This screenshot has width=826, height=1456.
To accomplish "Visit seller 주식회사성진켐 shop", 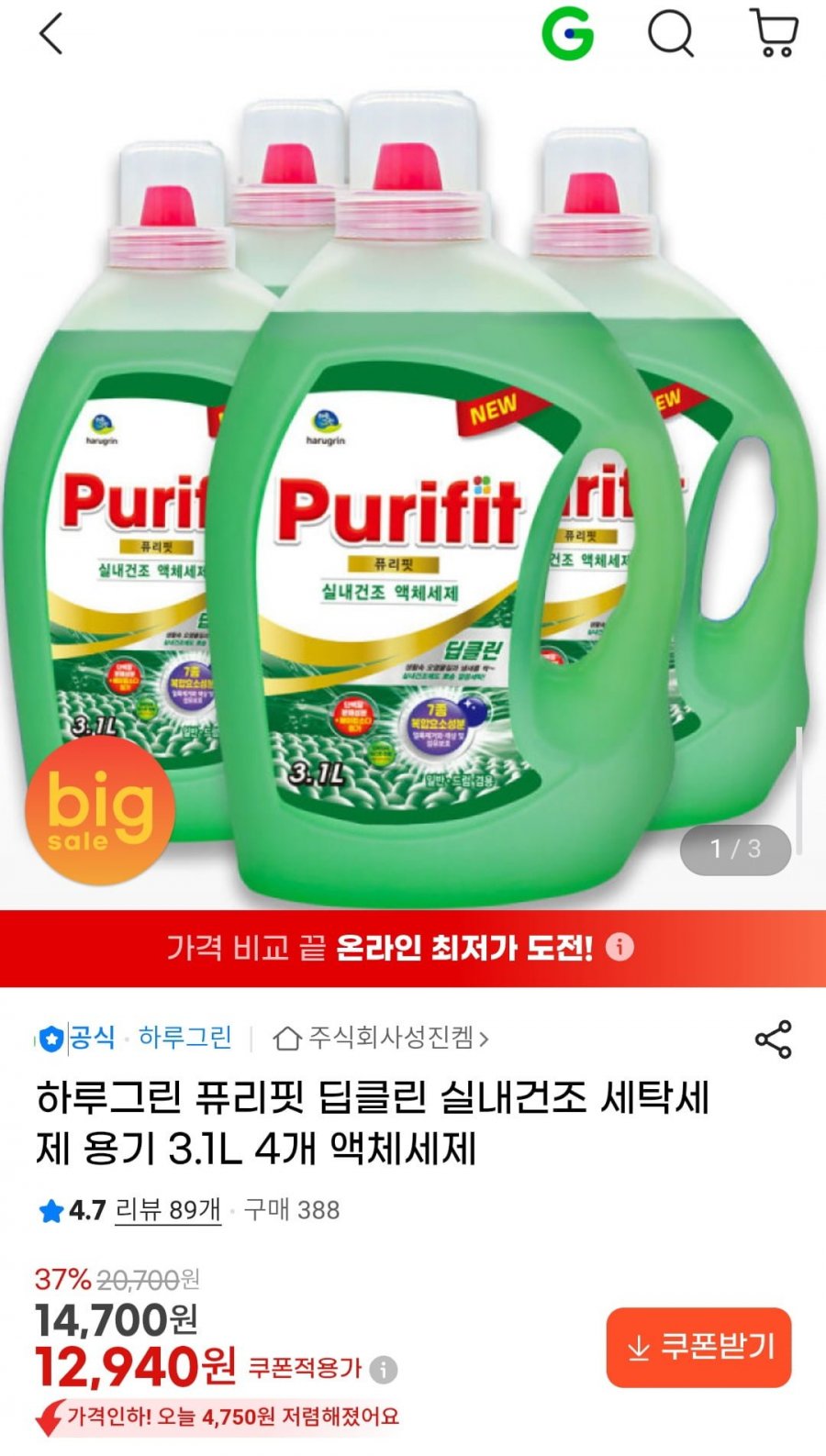I will [381, 1039].
